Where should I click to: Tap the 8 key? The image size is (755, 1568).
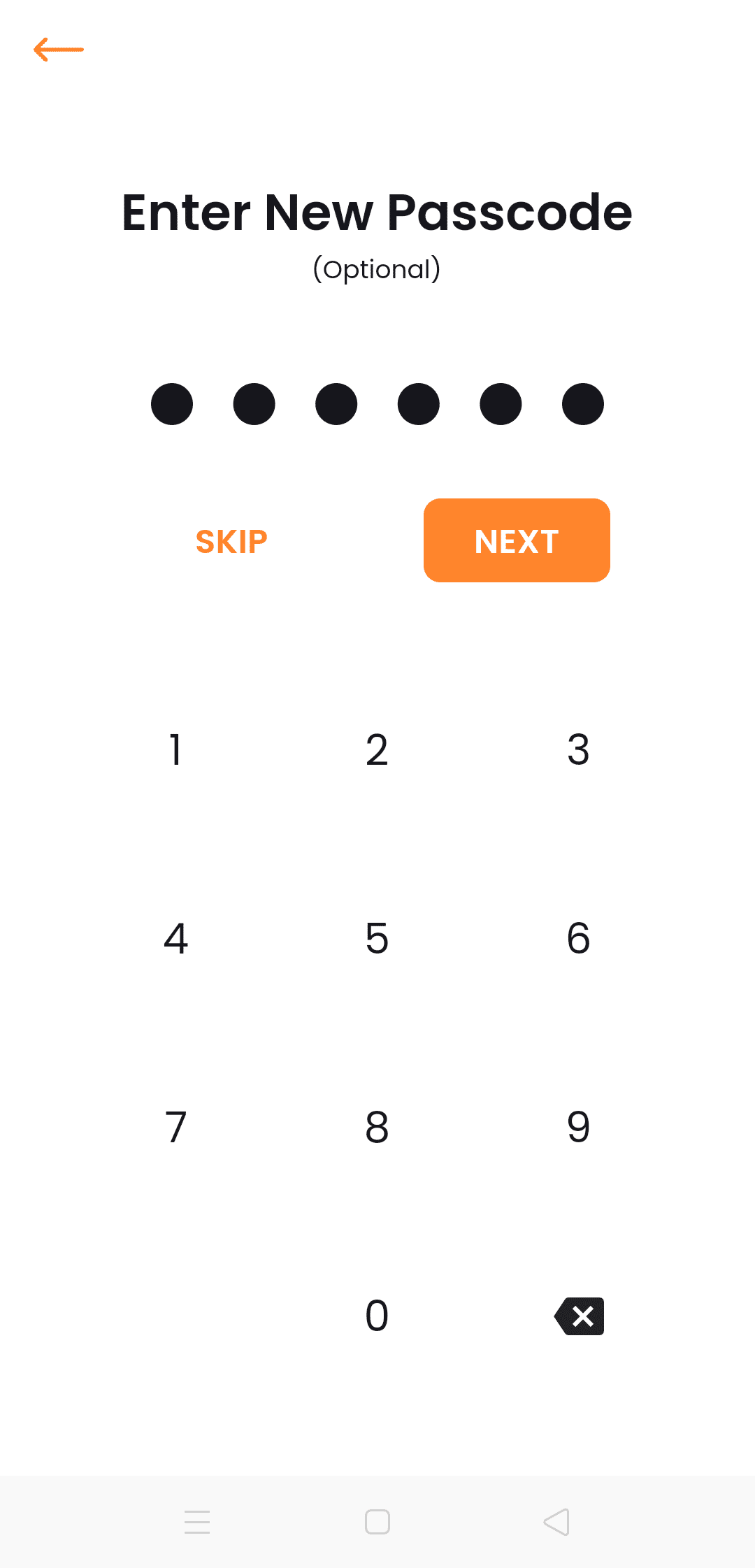click(377, 1127)
